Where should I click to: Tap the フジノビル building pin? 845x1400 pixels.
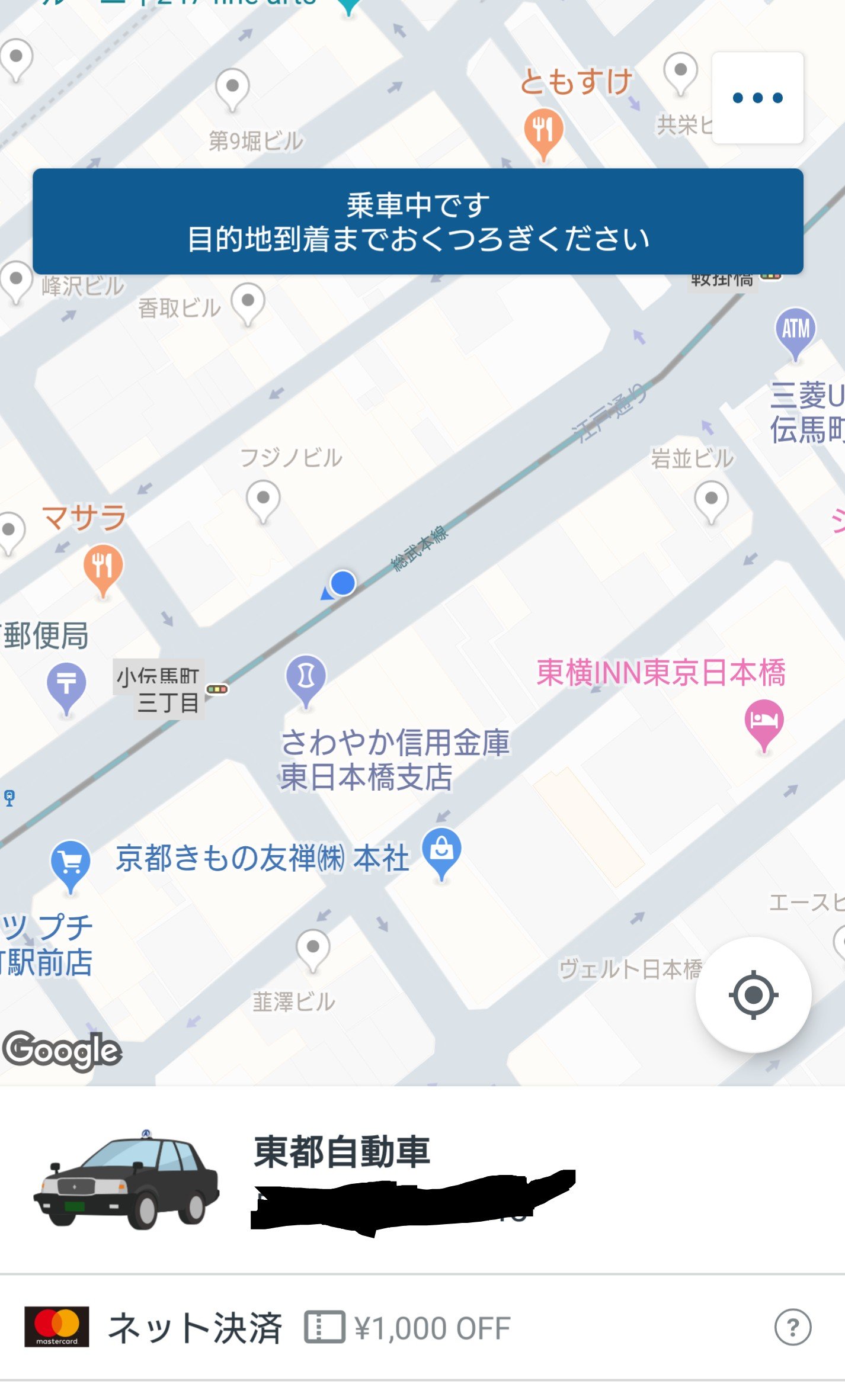263,499
